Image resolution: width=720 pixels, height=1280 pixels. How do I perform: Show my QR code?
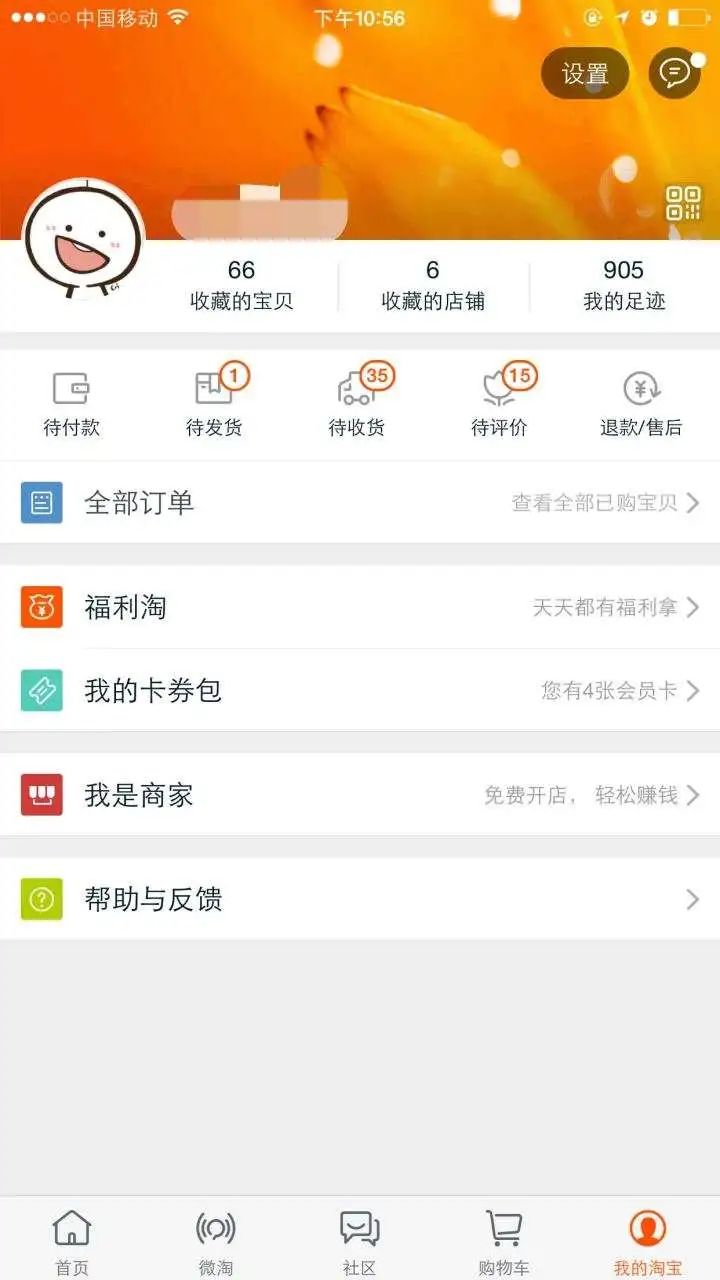pyautogui.click(x=684, y=203)
